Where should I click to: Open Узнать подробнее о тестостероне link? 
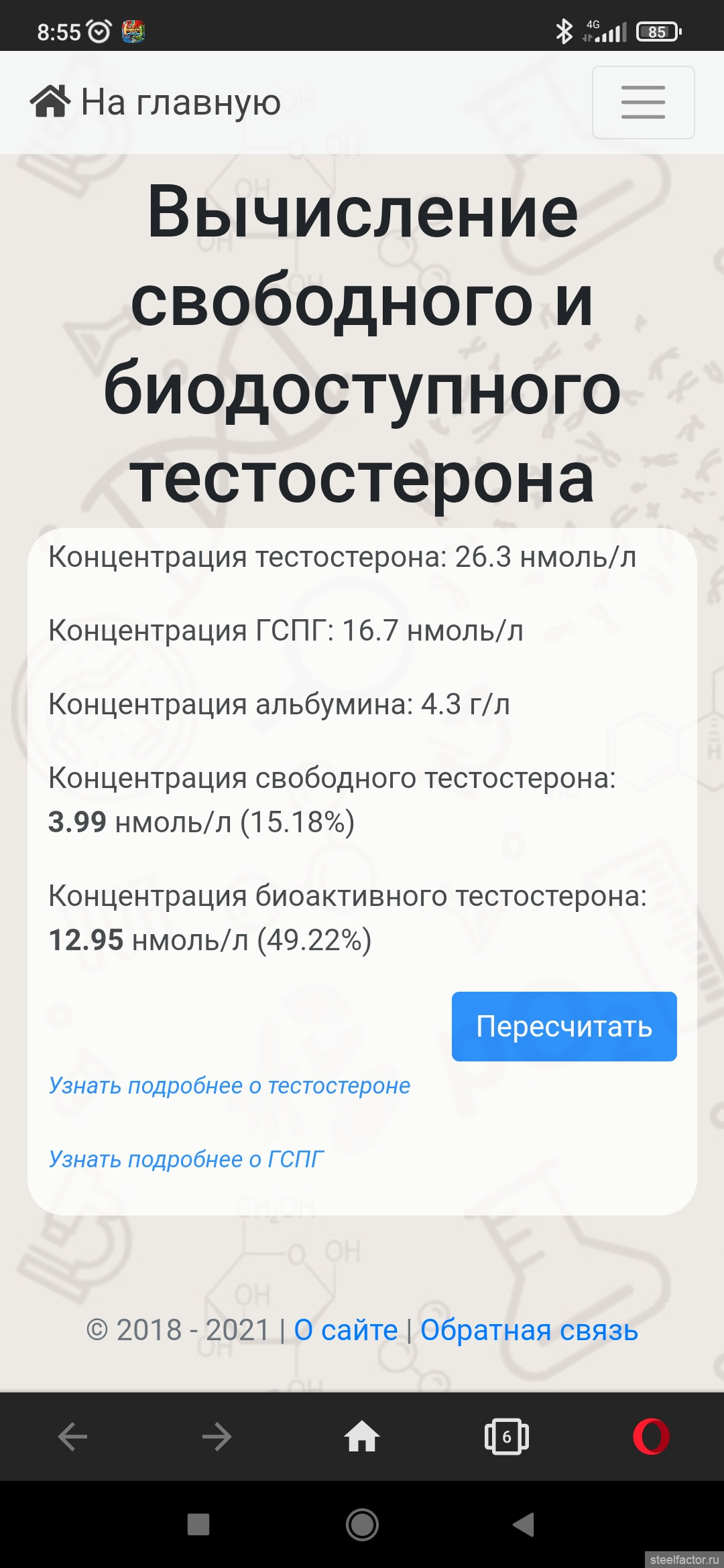(229, 1085)
